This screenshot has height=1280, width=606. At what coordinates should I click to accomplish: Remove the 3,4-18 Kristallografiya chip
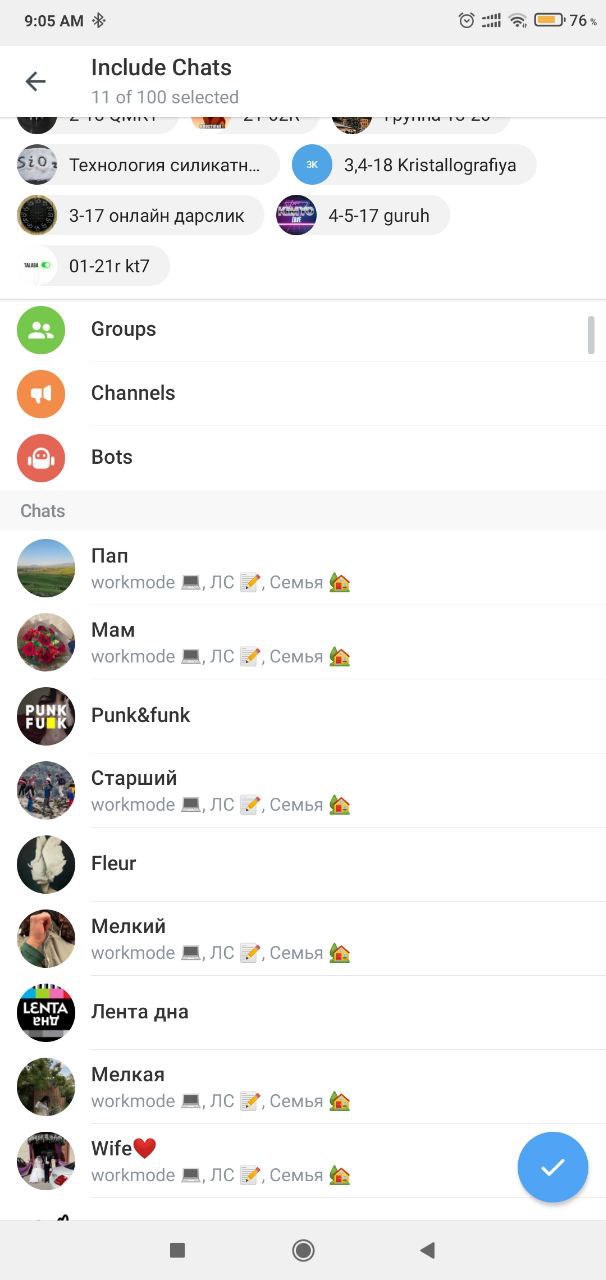coord(414,165)
